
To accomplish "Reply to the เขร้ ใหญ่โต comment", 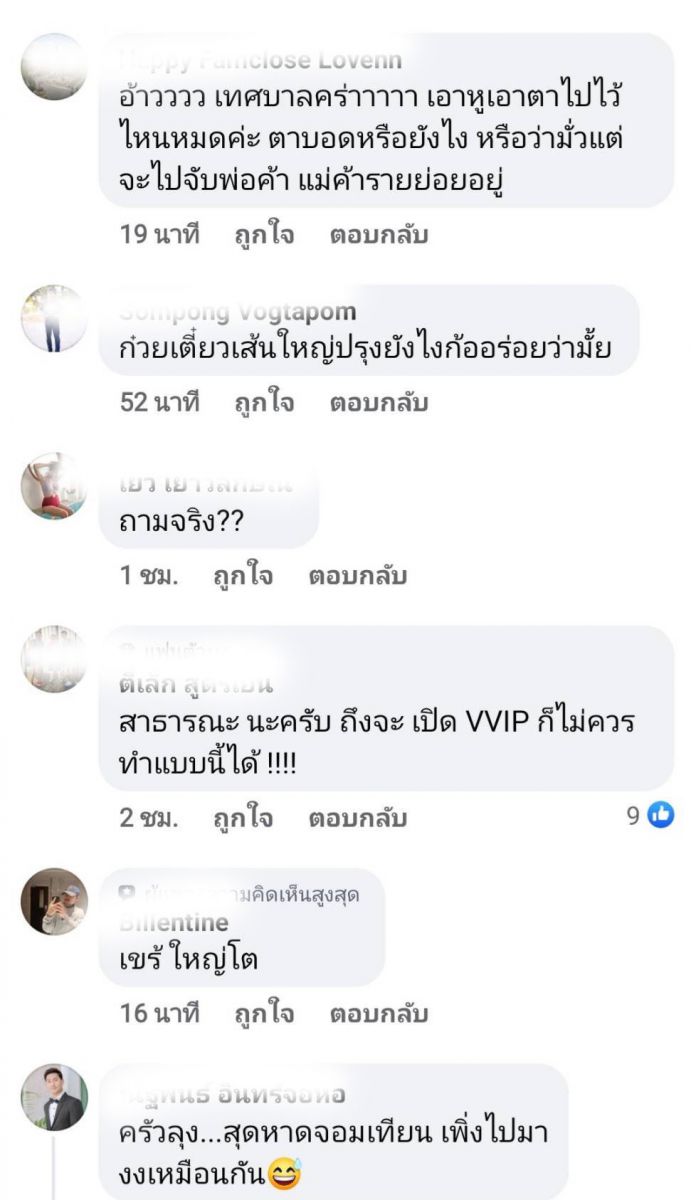I will point(378,1013).
